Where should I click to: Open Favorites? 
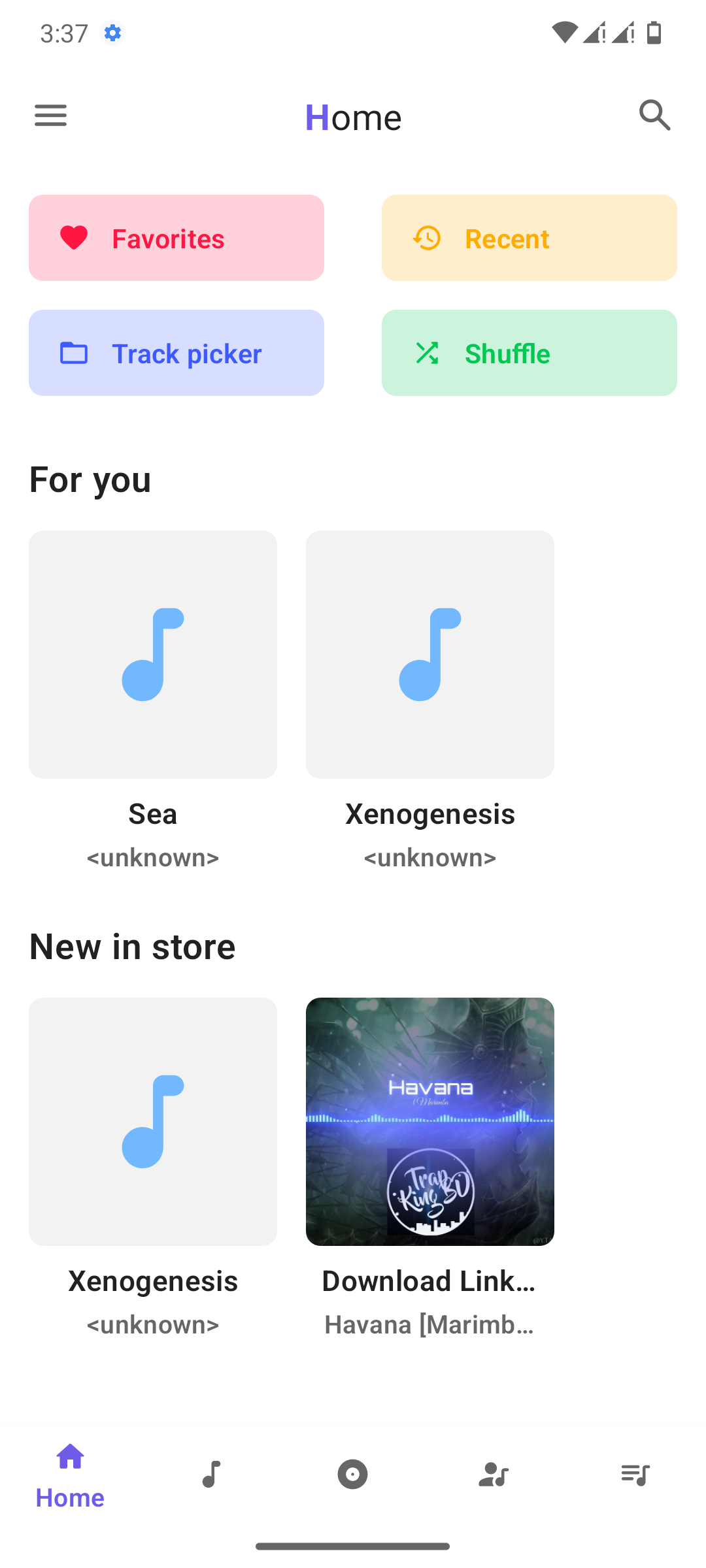(x=176, y=238)
